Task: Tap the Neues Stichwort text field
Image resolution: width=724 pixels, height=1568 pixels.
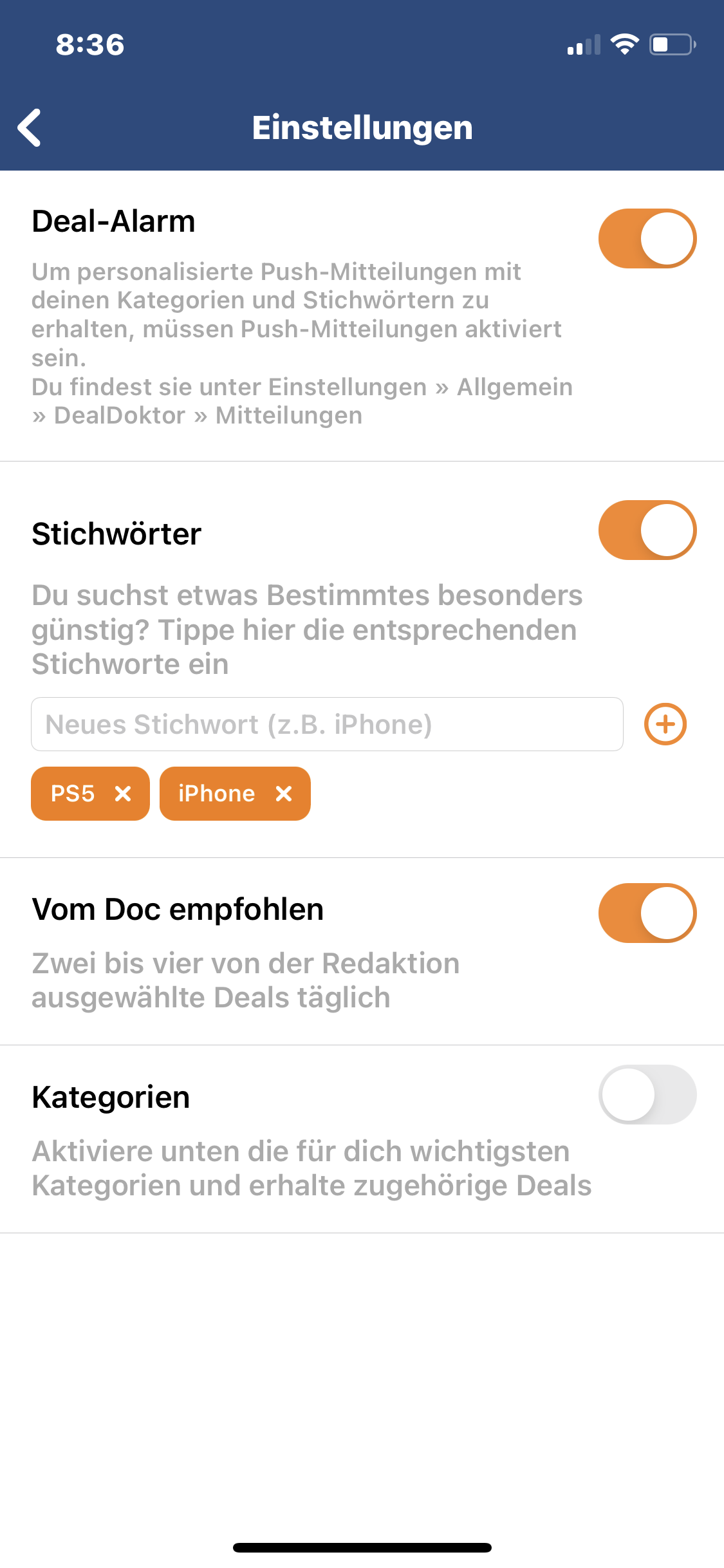Action: tap(327, 724)
